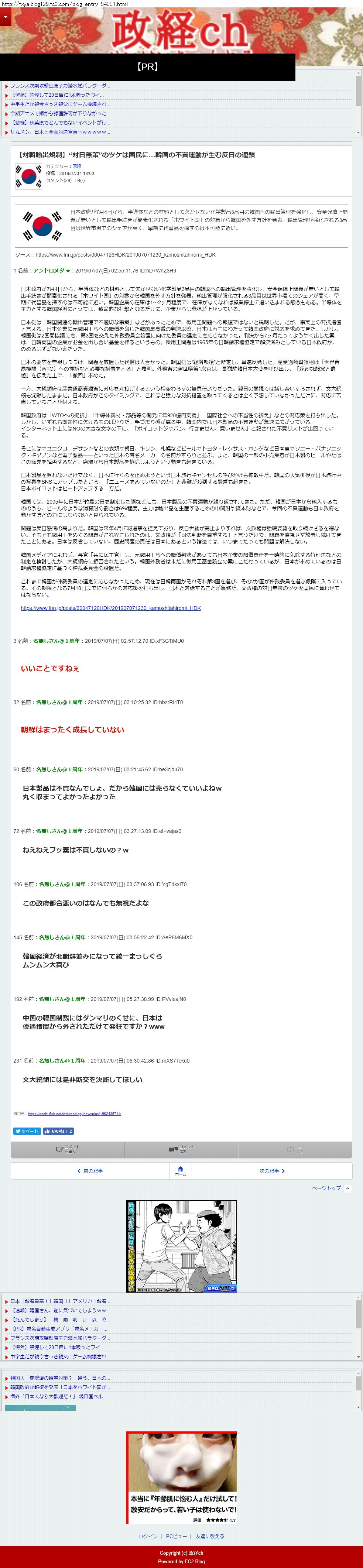Image resolution: width=363 pixels, height=1568 pixels.
Task: Go to 前の記事 previous article
Action: coord(90,1170)
